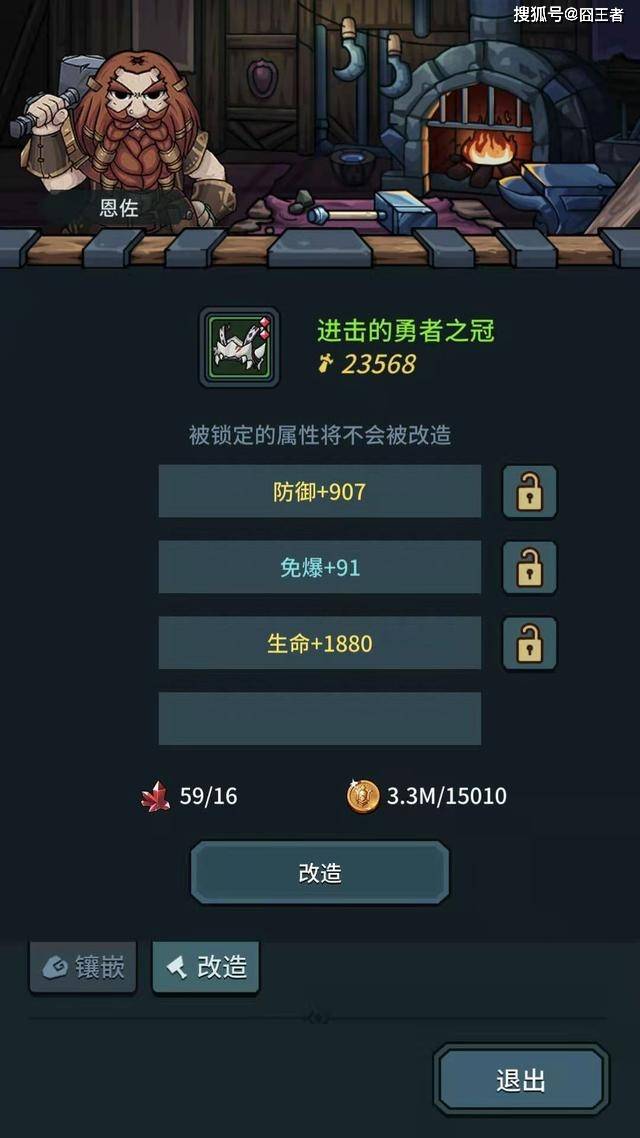The image size is (640, 1138).
Task: Exit the forge with 退出
Action: [x=521, y=1080]
